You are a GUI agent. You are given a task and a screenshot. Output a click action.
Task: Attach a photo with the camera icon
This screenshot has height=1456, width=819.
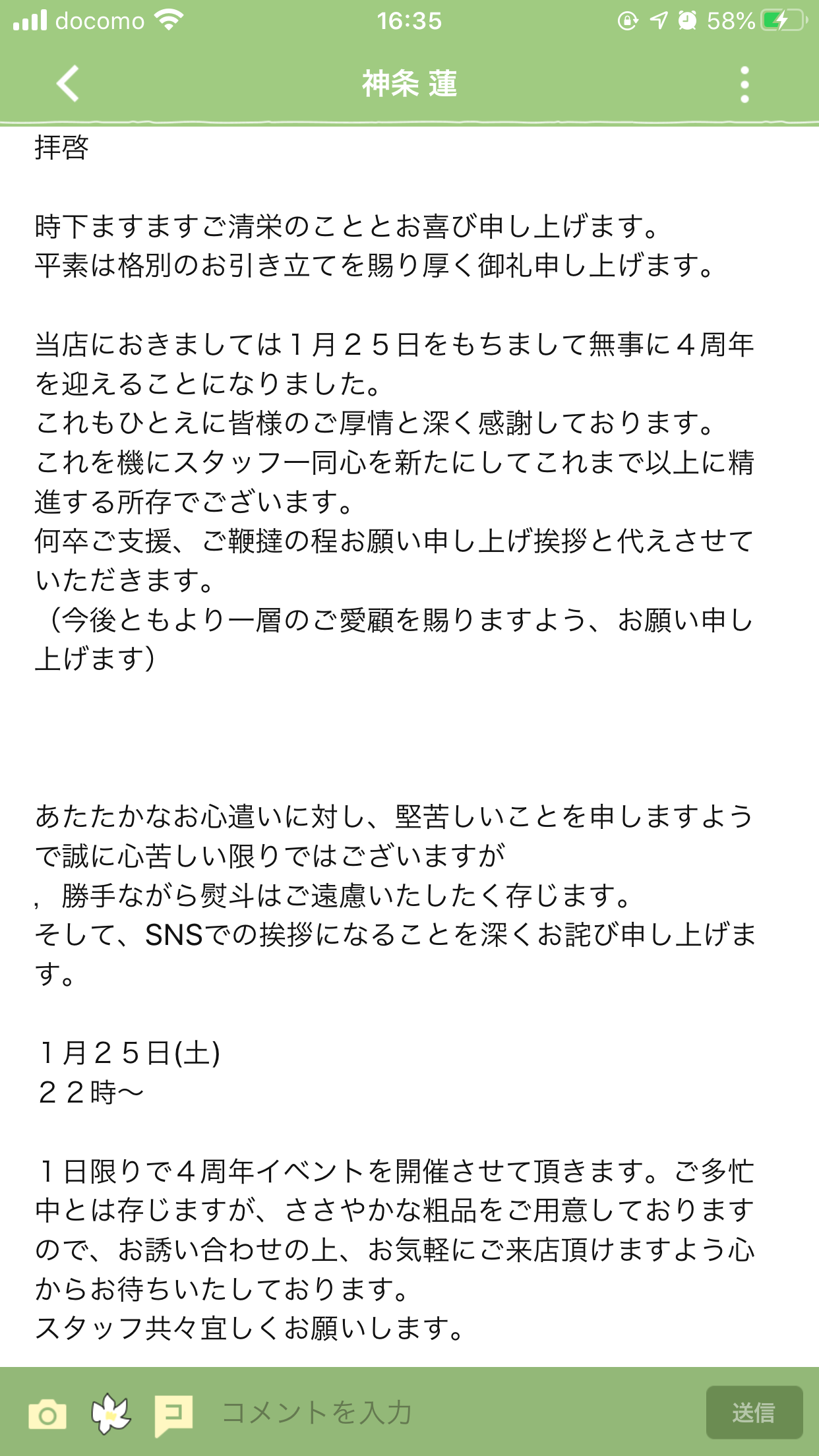[47, 1414]
